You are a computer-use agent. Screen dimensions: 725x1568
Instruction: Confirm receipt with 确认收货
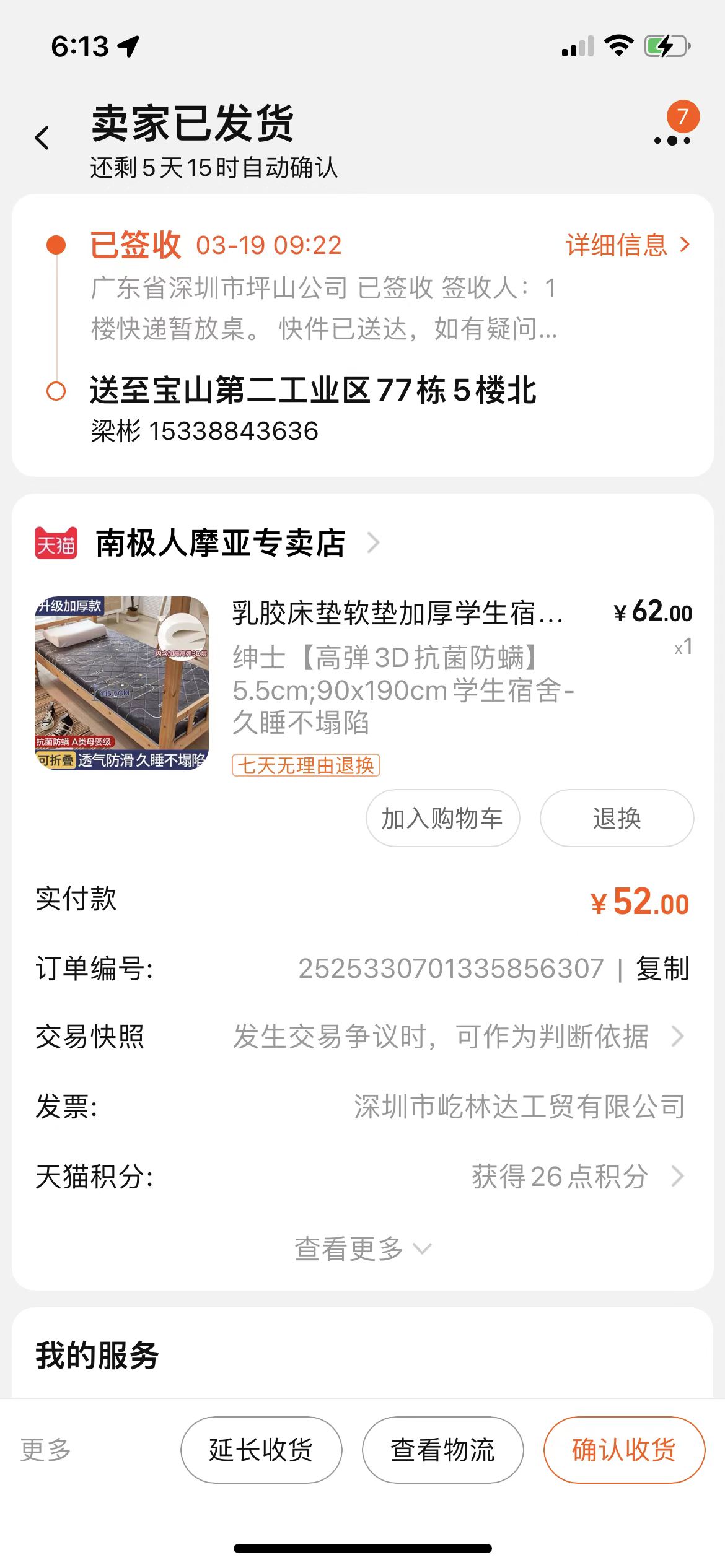pyautogui.click(x=624, y=1450)
